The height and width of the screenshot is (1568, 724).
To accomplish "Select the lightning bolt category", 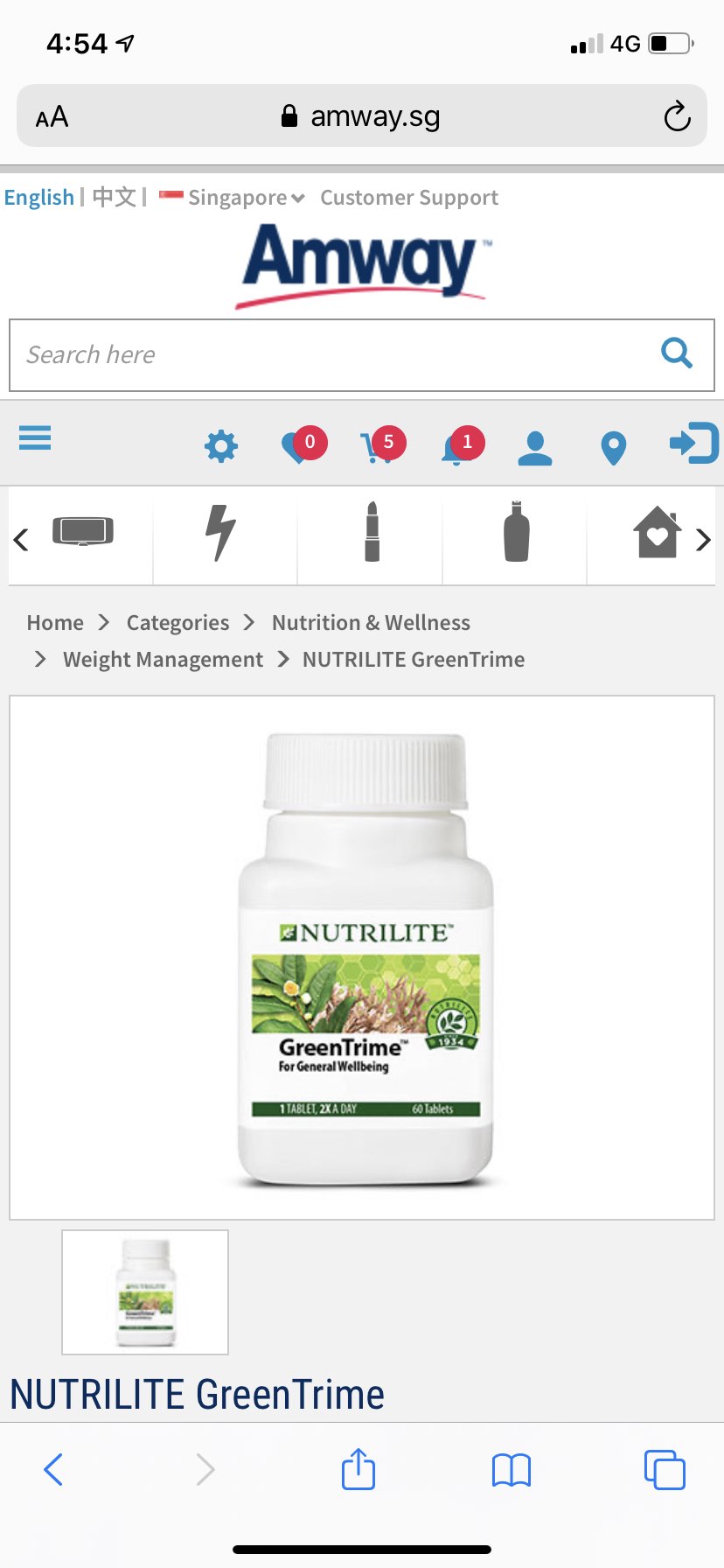I will coord(221,532).
